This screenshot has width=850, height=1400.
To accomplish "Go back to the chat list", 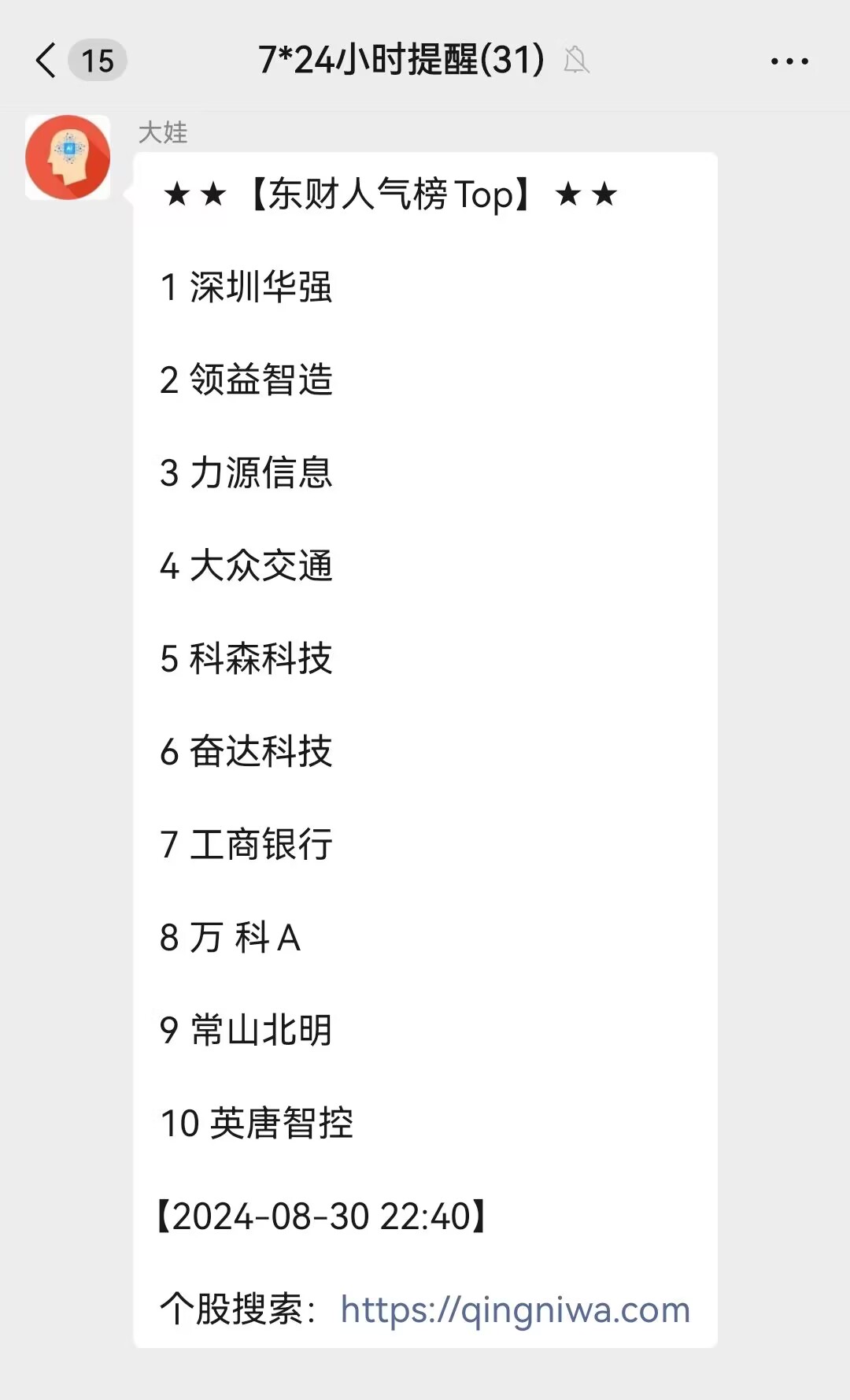I will click(46, 61).
